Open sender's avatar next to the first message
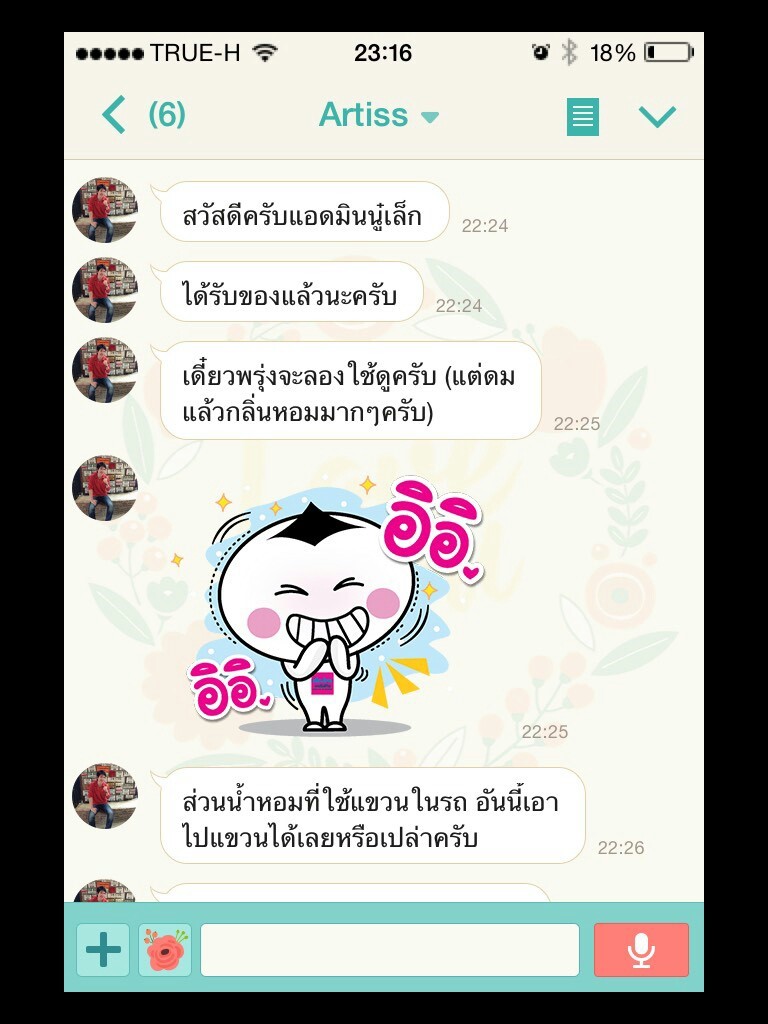This screenshot has width=768, height=1024. [104, 210]
